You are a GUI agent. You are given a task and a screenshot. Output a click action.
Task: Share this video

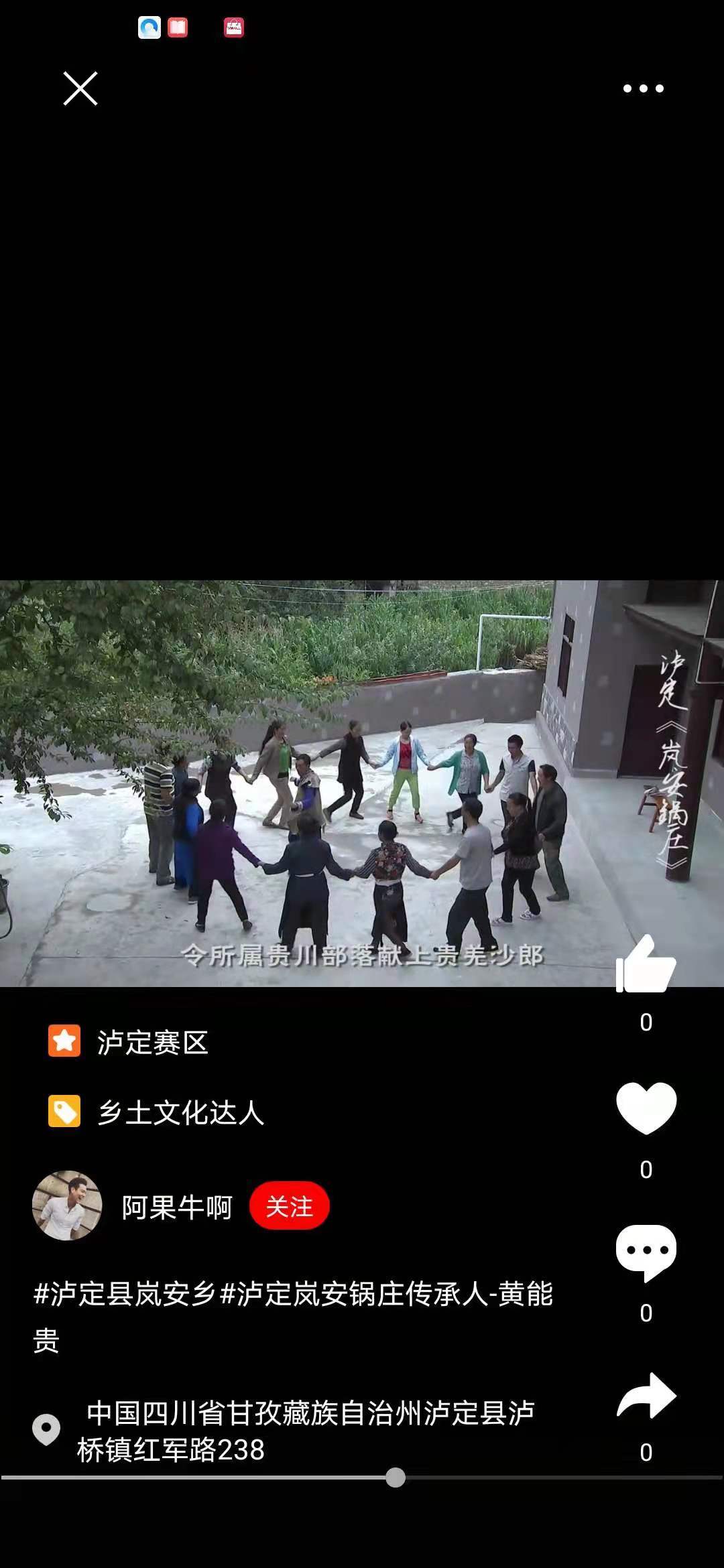646,1396
